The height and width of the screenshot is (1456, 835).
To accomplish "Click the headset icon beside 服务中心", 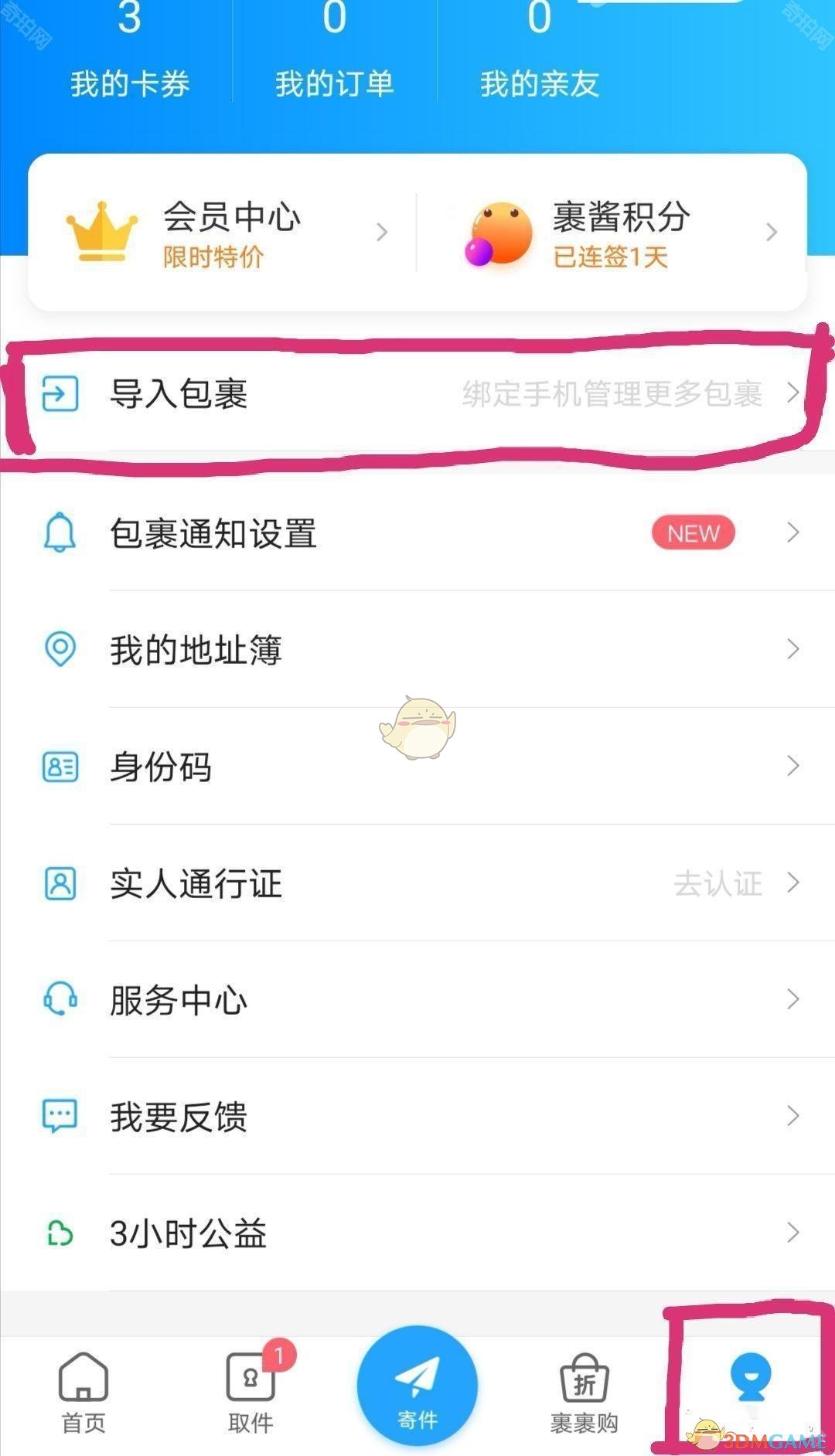I will (x=60, y=999).
